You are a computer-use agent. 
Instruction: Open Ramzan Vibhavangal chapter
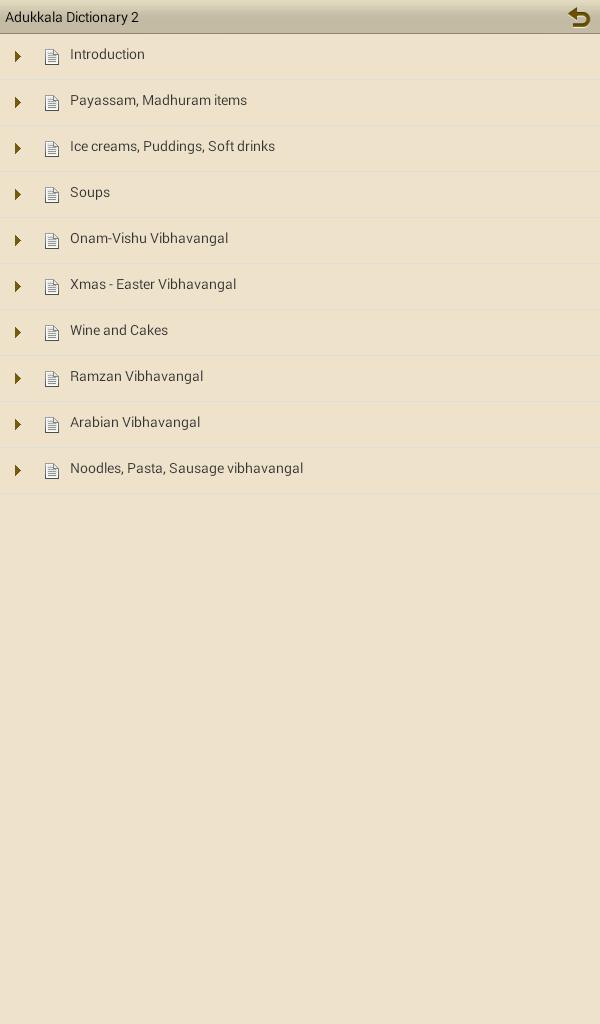136,377
